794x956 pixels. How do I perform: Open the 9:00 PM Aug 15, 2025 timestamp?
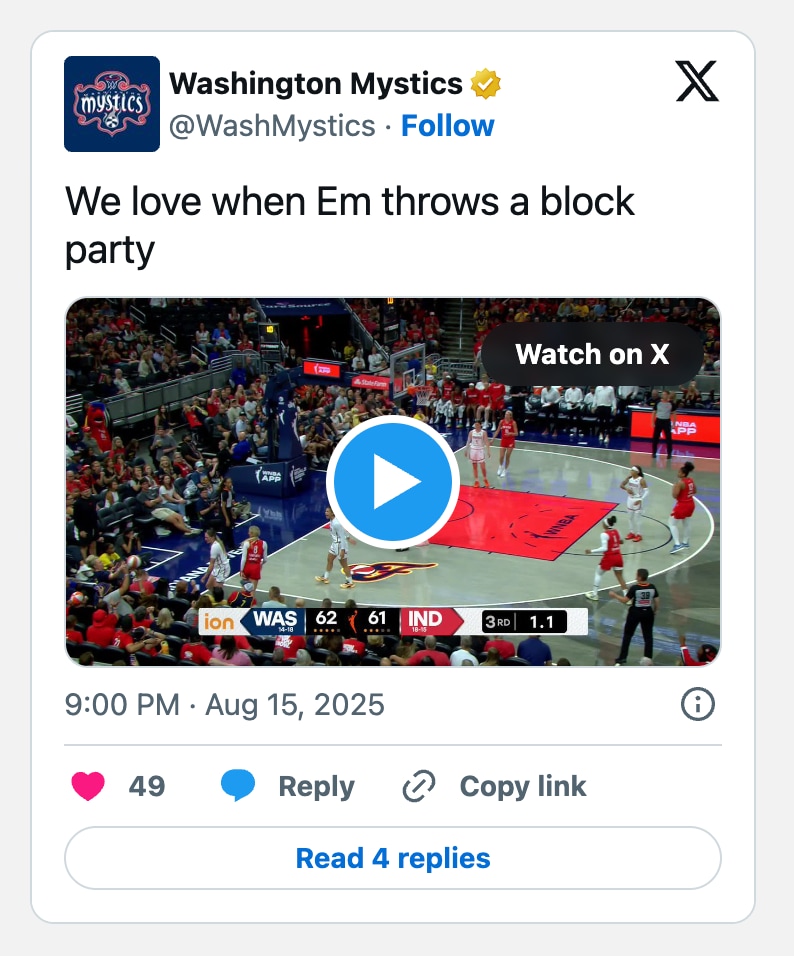coord(225,705)
